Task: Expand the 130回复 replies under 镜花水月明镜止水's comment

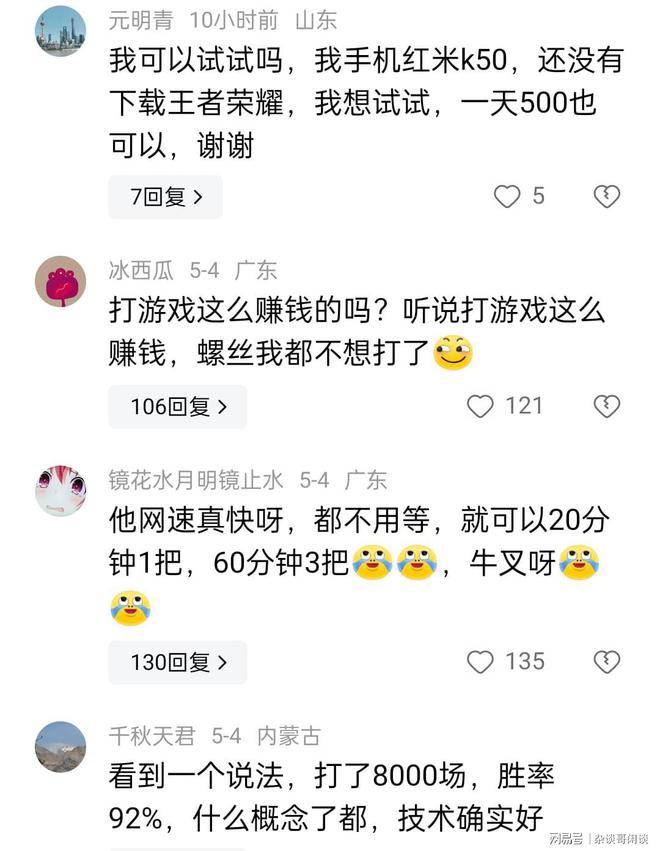Action: [x=178, y=662]
